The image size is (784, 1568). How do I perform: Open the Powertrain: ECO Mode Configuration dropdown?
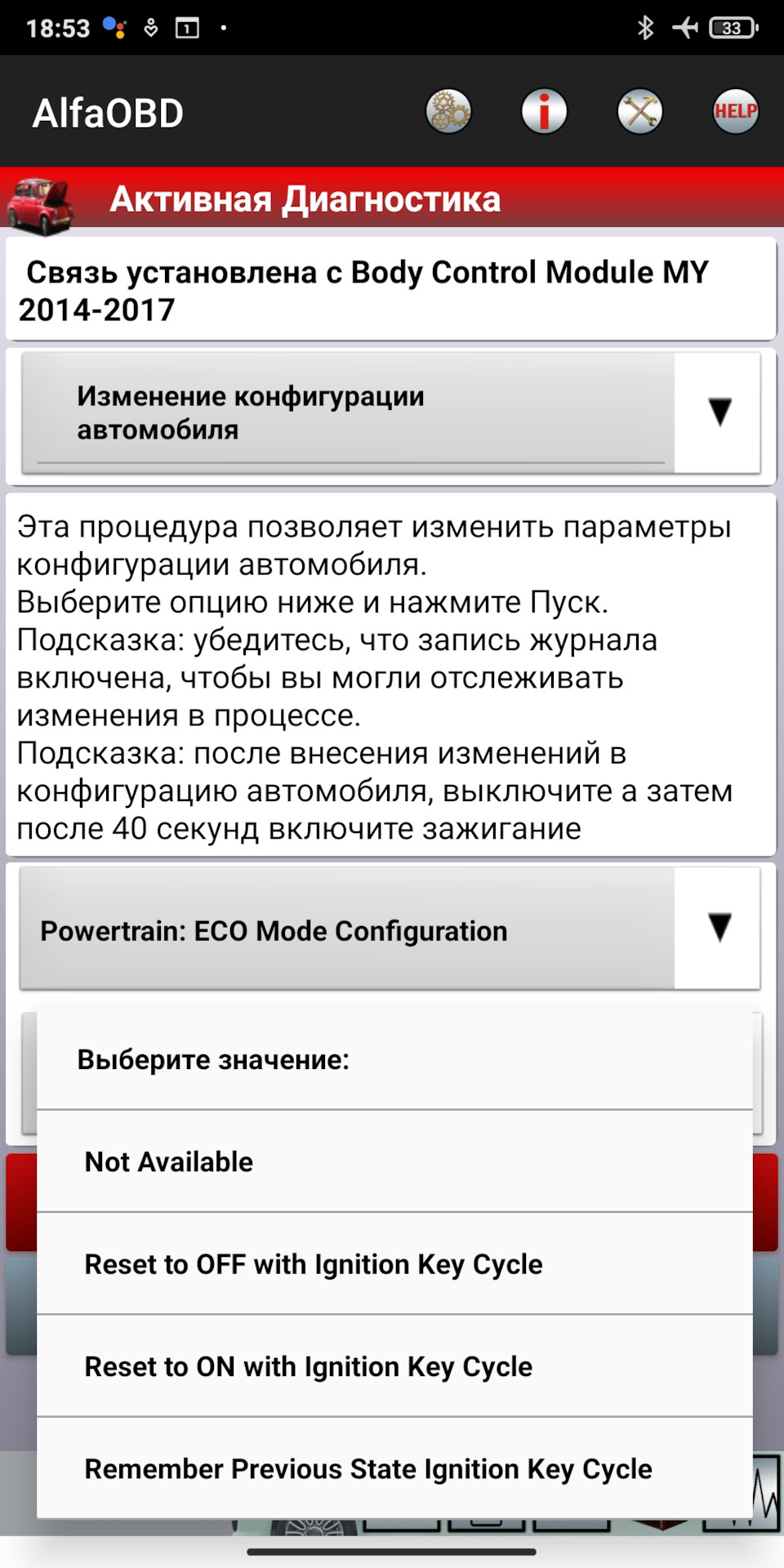(391, 929)
